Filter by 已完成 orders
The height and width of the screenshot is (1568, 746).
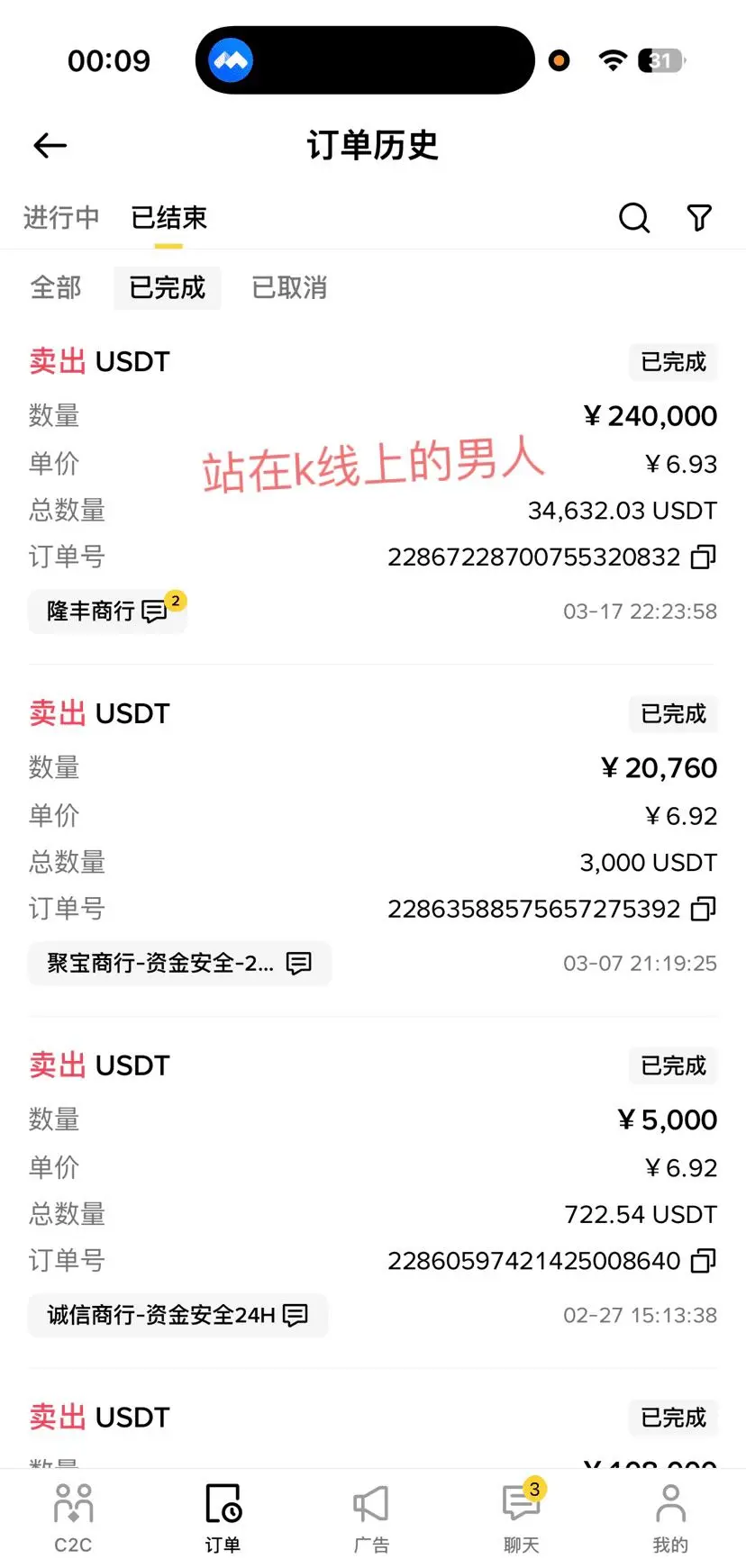[168, 288]
